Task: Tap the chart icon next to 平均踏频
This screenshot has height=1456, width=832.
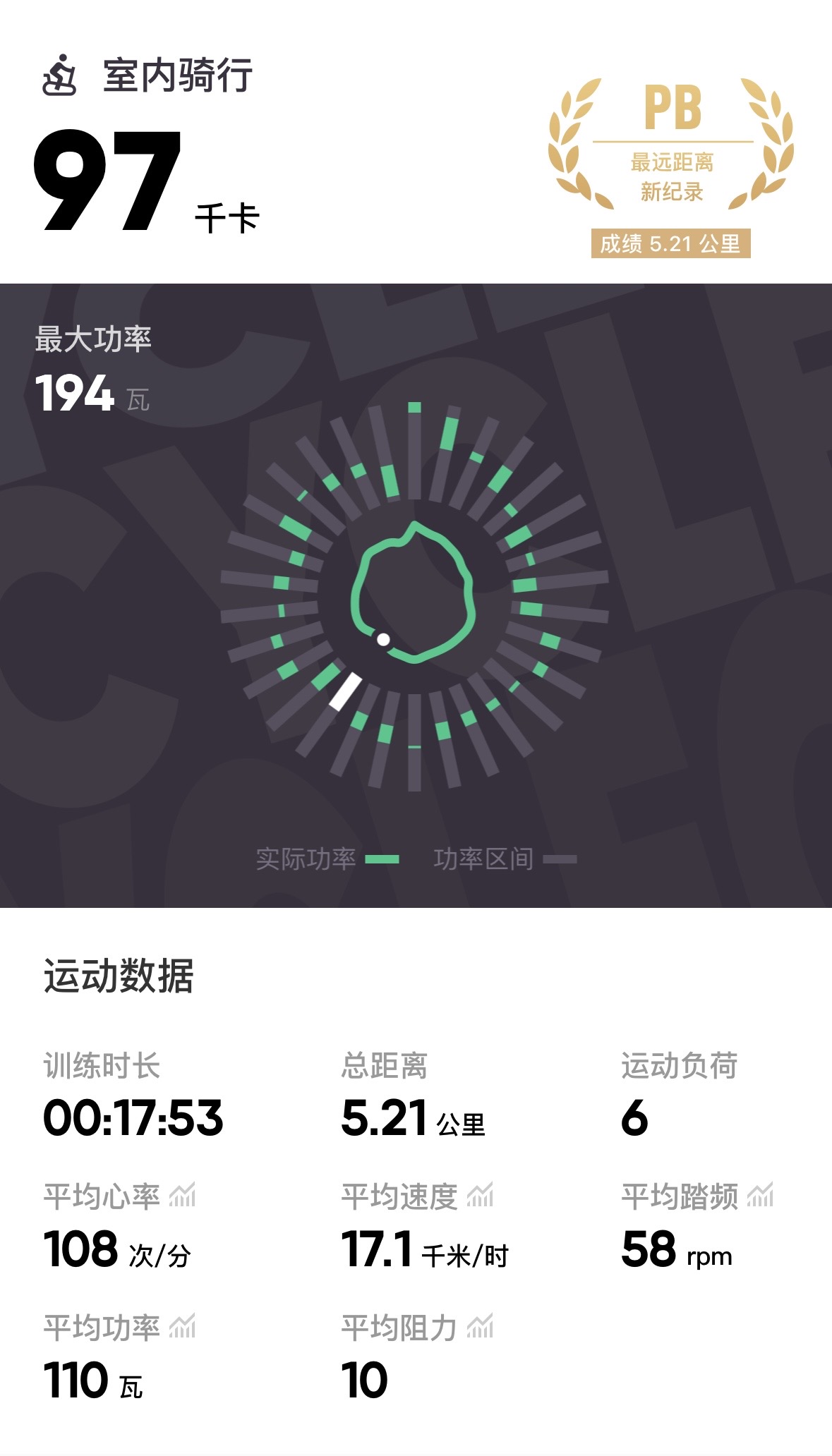Action: pos(760,1195)
